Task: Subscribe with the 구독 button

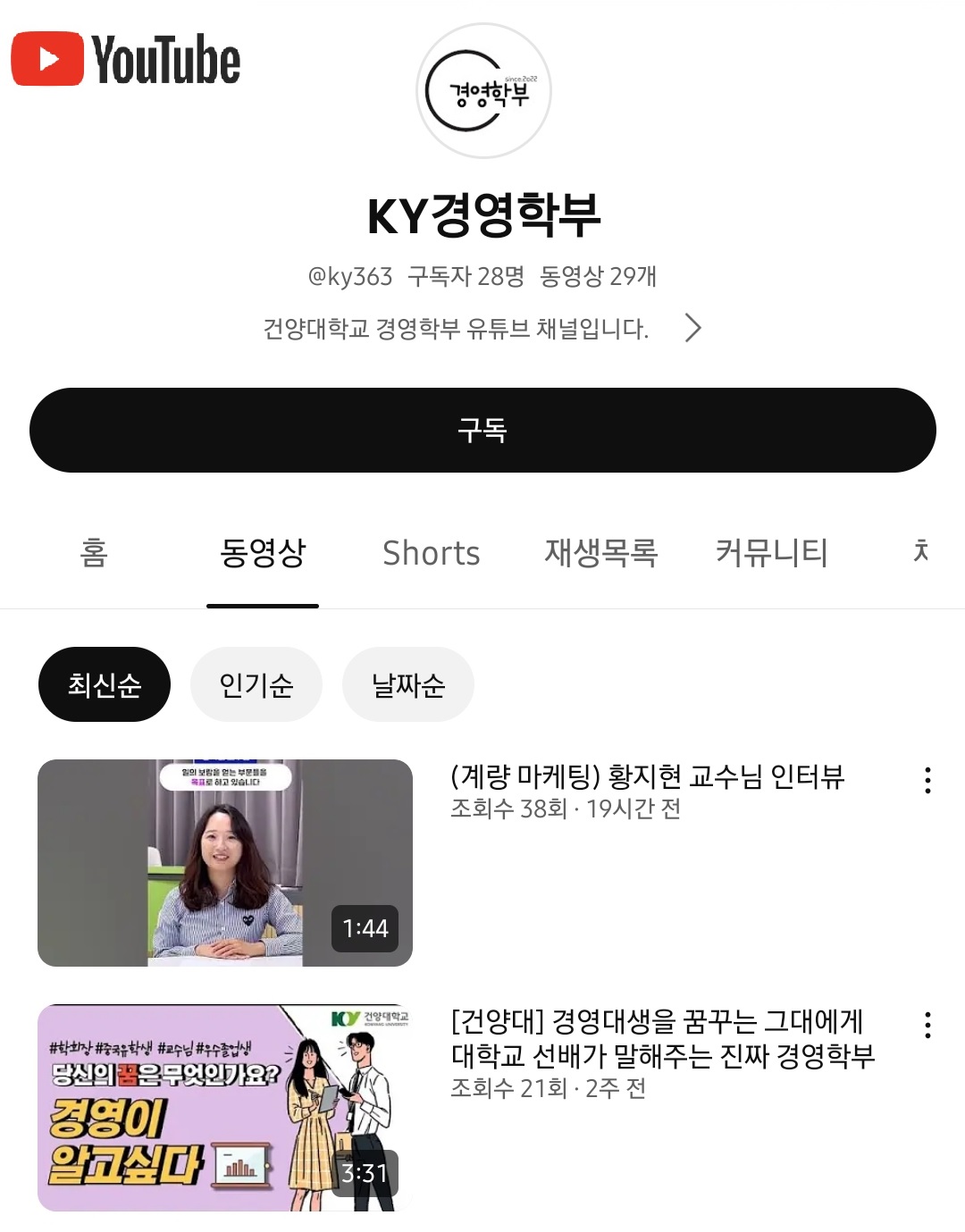Action: pos(482,430)
